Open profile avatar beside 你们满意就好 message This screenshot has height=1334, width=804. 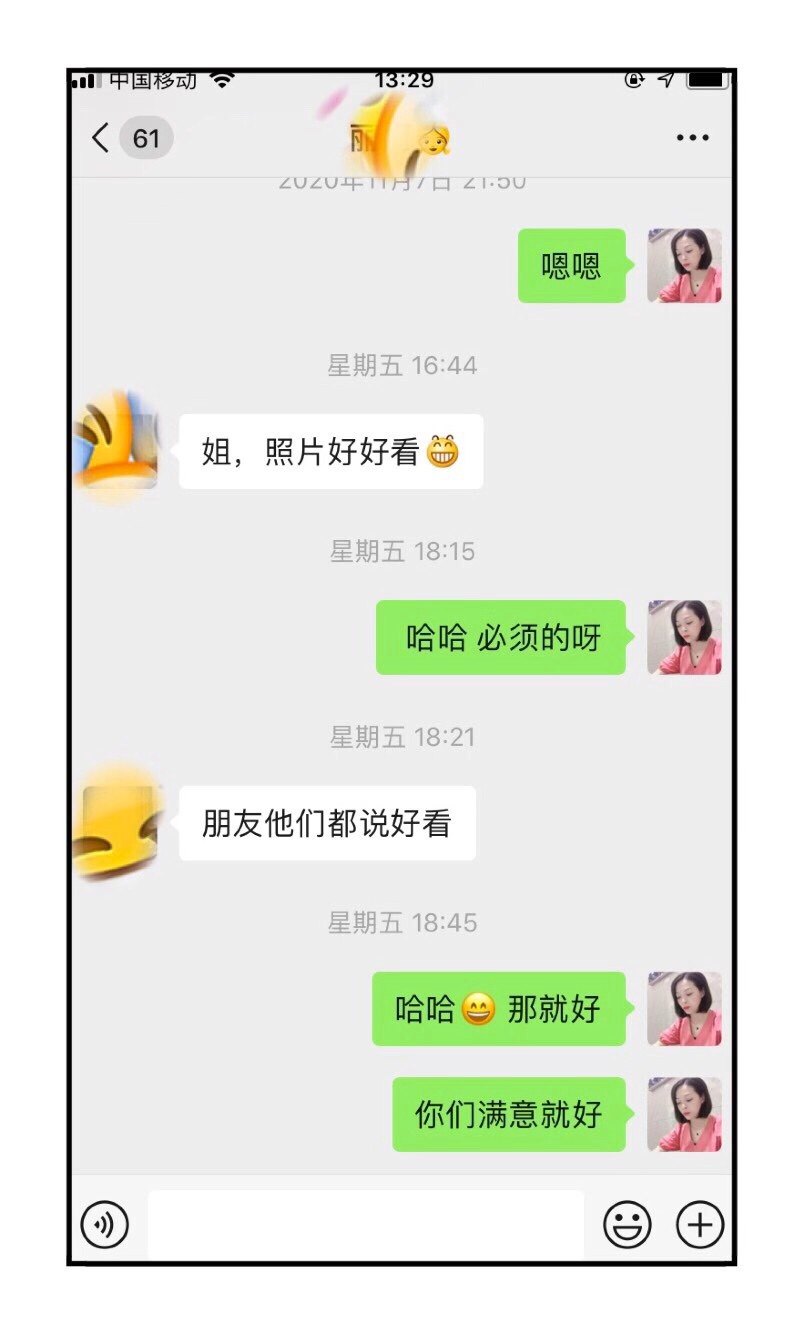684,1114
